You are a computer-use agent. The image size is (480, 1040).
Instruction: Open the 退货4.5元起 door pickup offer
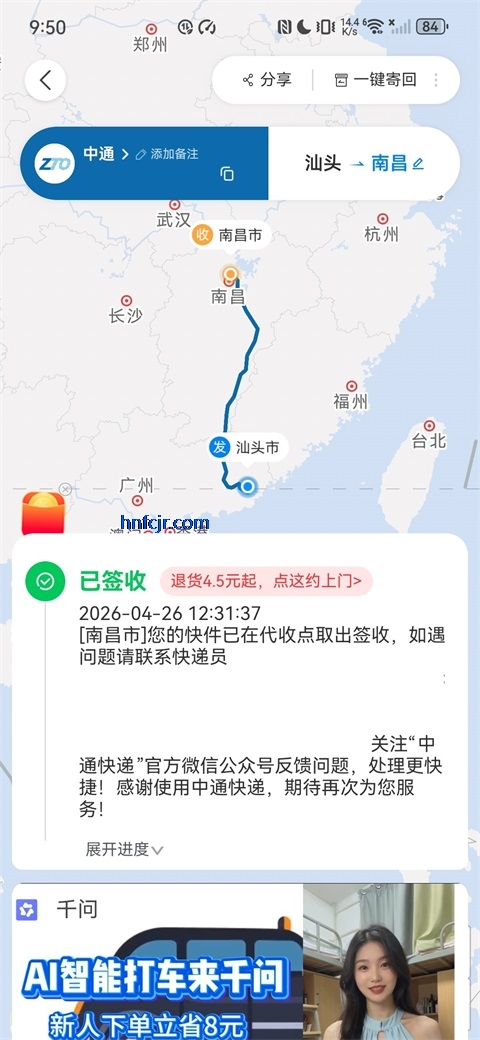[266, 582]
